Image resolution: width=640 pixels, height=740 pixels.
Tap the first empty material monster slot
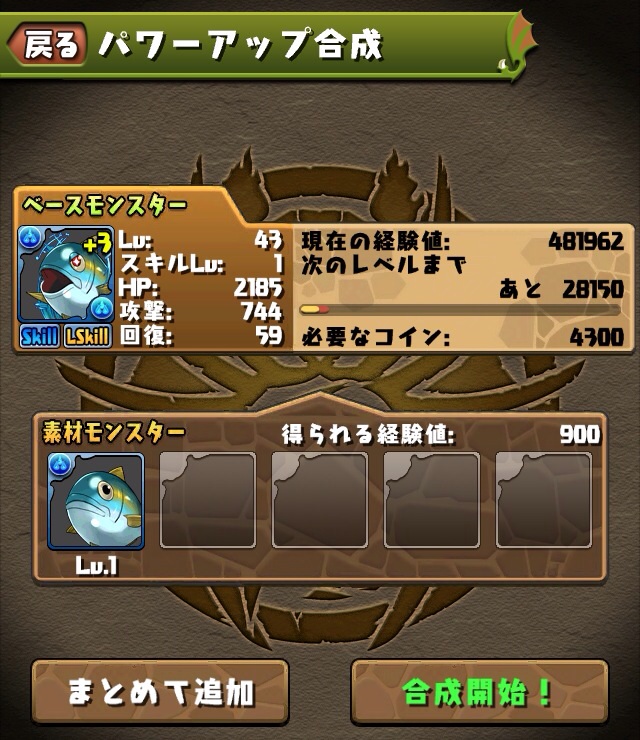click(x=208, y=500)
